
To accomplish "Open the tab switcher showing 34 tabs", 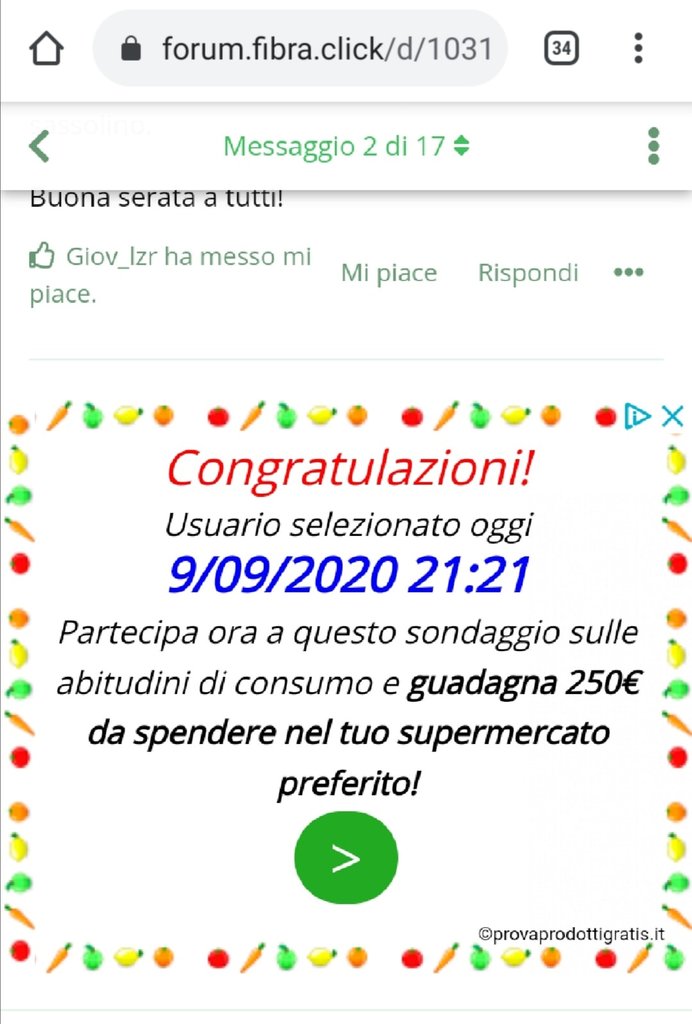I will point(562,48).
